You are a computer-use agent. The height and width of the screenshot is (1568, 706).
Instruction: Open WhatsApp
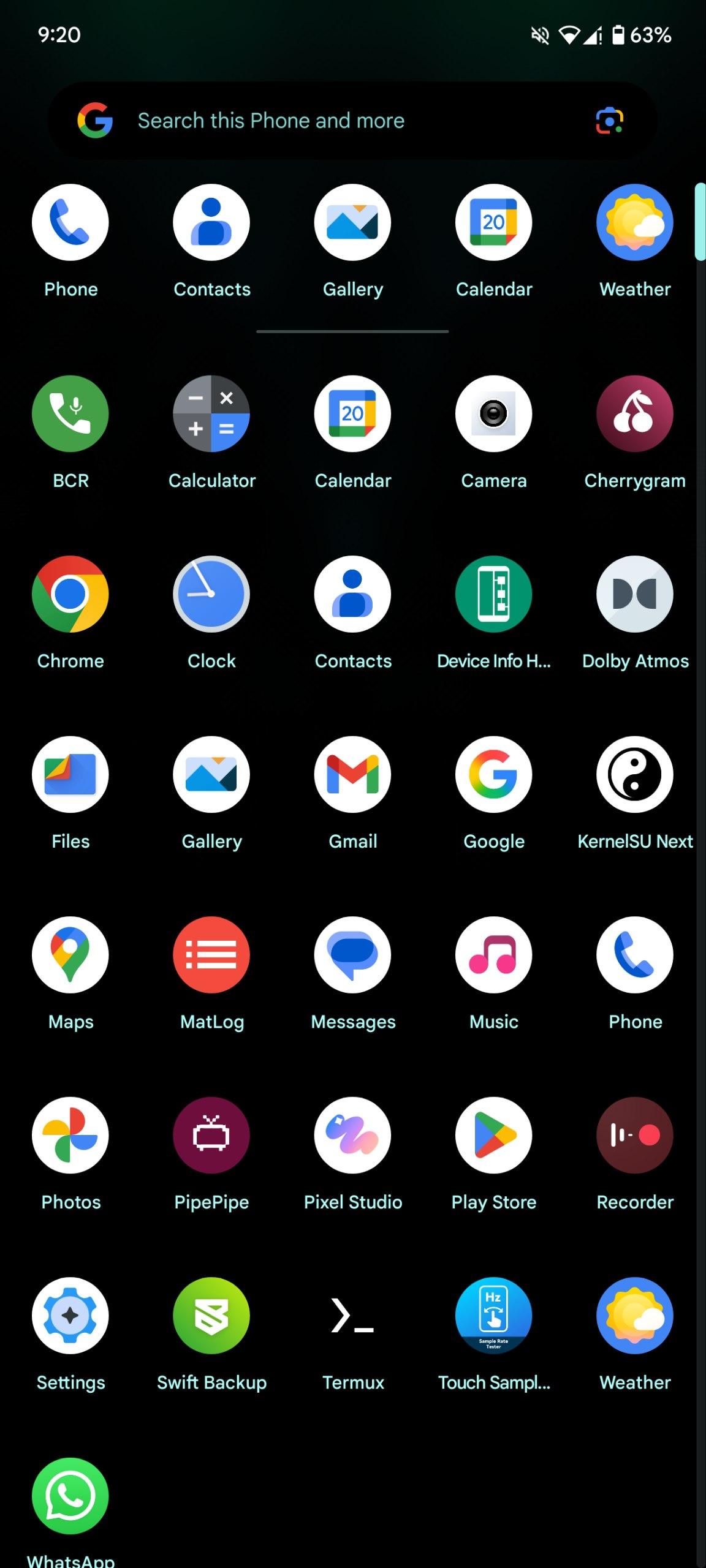tap(70, 1495)
